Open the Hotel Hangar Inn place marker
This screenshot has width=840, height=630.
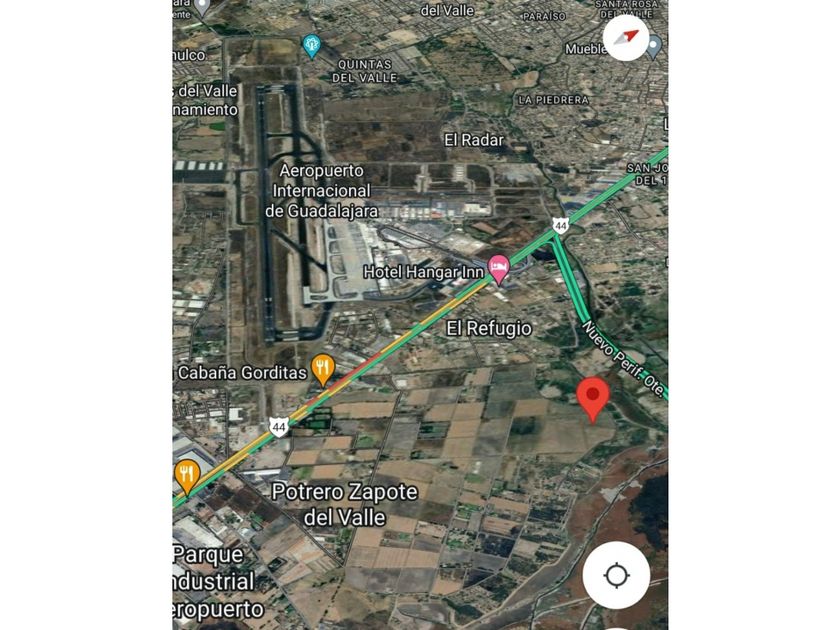(498, 268)
